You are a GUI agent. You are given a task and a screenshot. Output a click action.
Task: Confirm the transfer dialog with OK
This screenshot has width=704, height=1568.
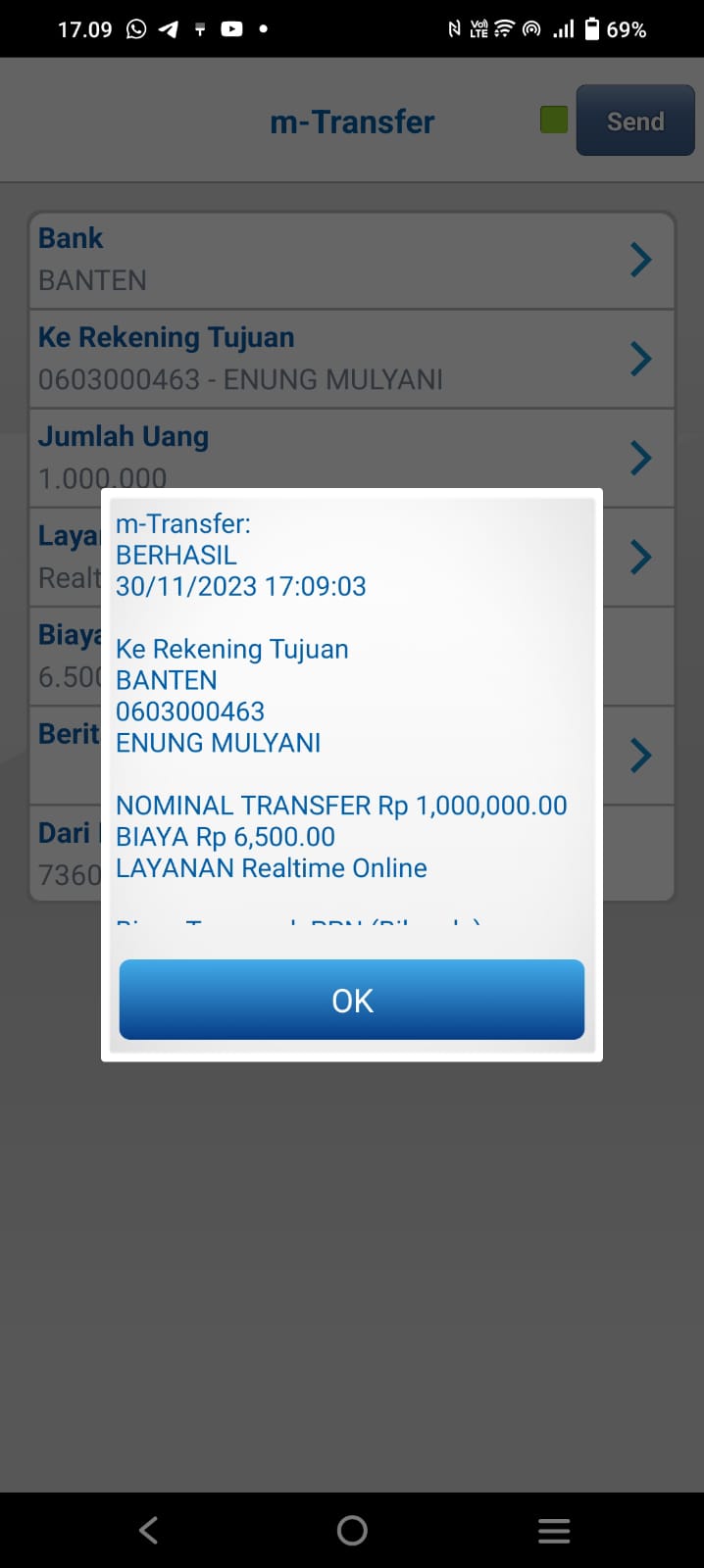pos(351,1000)
